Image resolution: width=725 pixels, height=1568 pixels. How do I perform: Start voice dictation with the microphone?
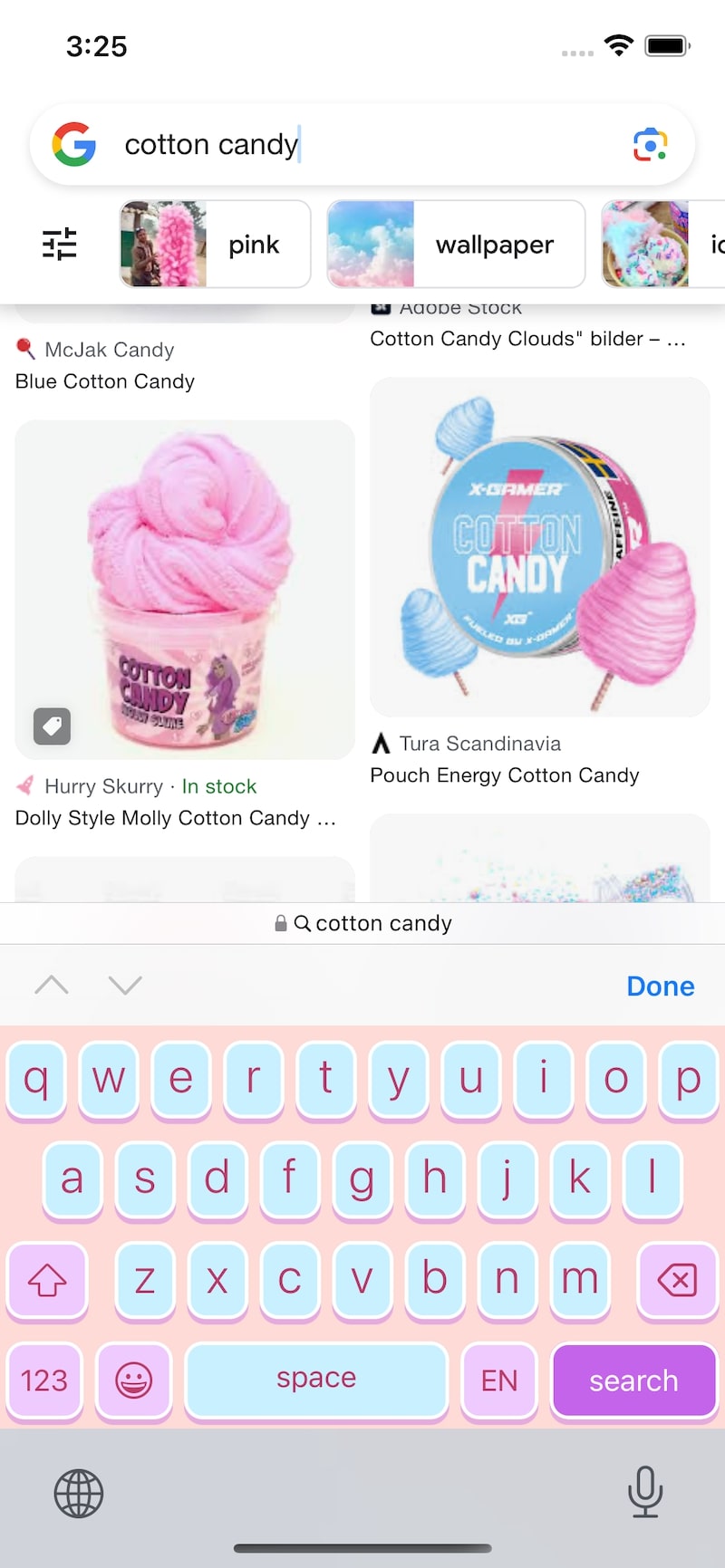pyautogui.click(x=645, y=1491)
